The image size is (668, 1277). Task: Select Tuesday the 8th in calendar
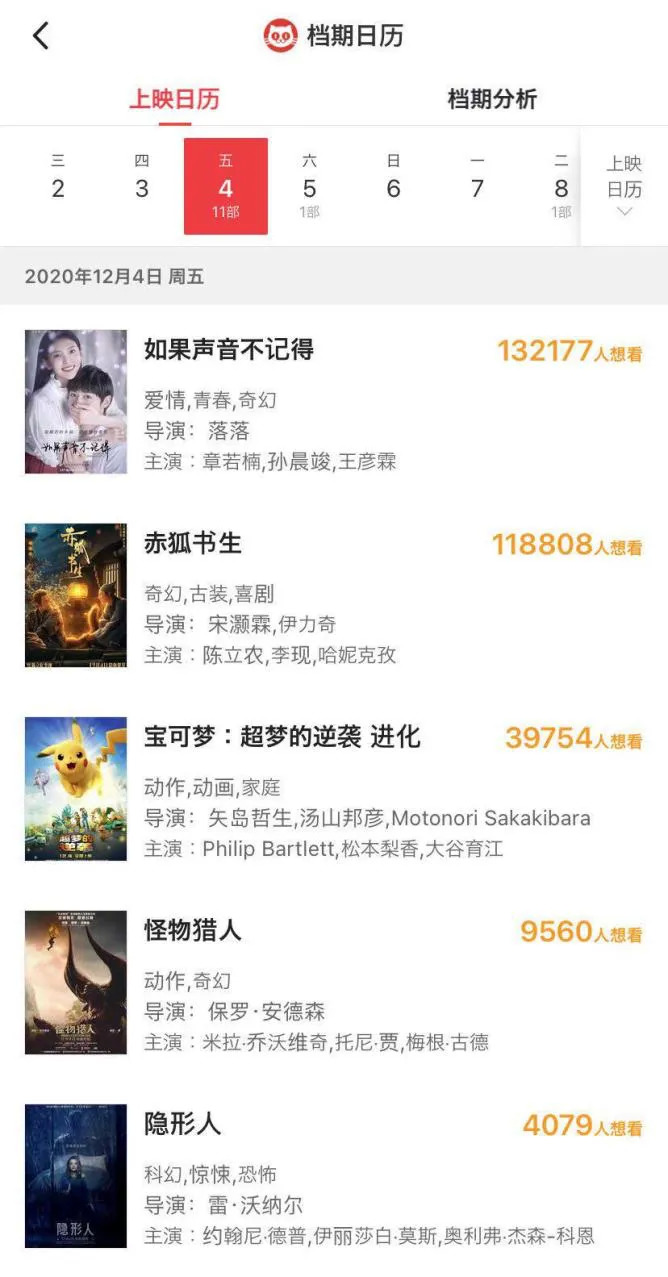(560, 187)
